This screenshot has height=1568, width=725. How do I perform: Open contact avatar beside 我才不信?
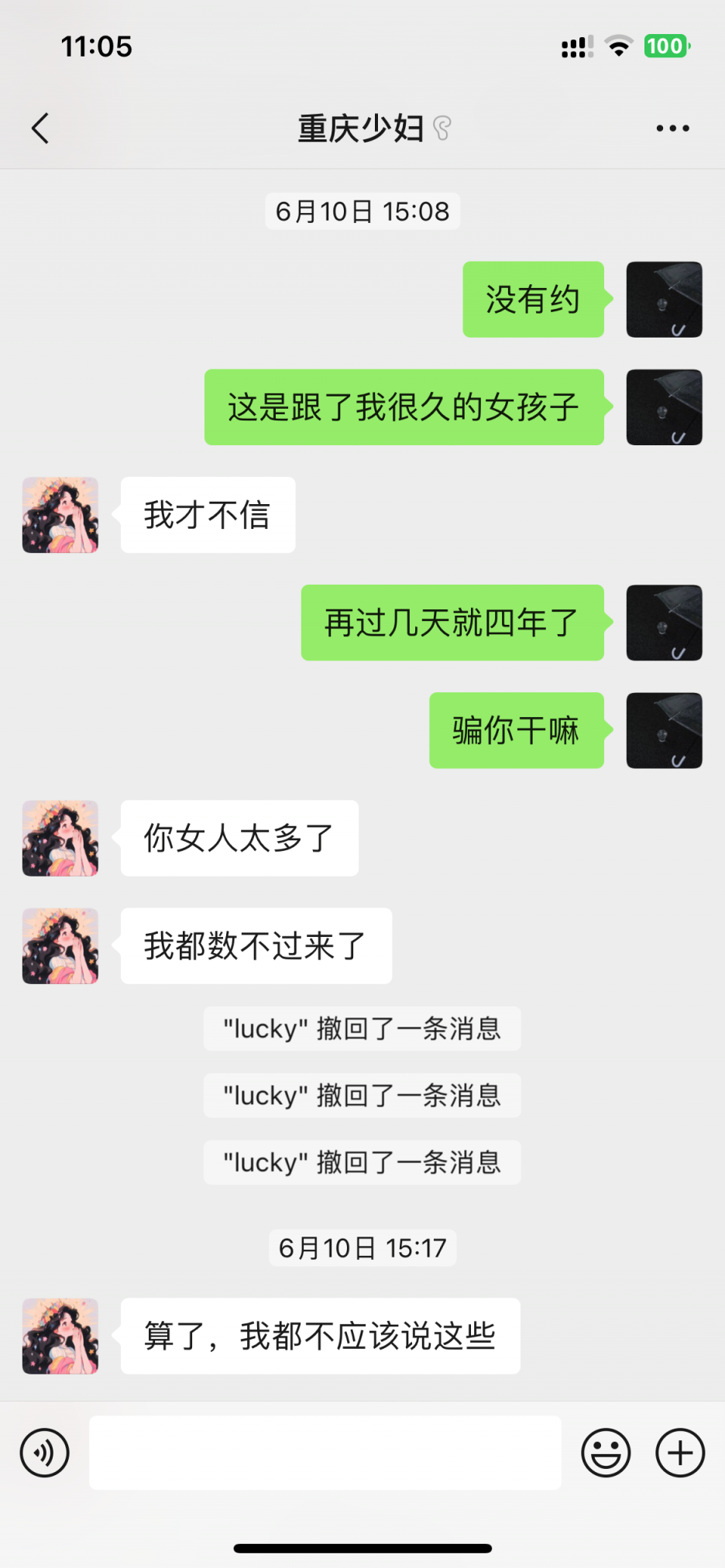click(60, 515)
